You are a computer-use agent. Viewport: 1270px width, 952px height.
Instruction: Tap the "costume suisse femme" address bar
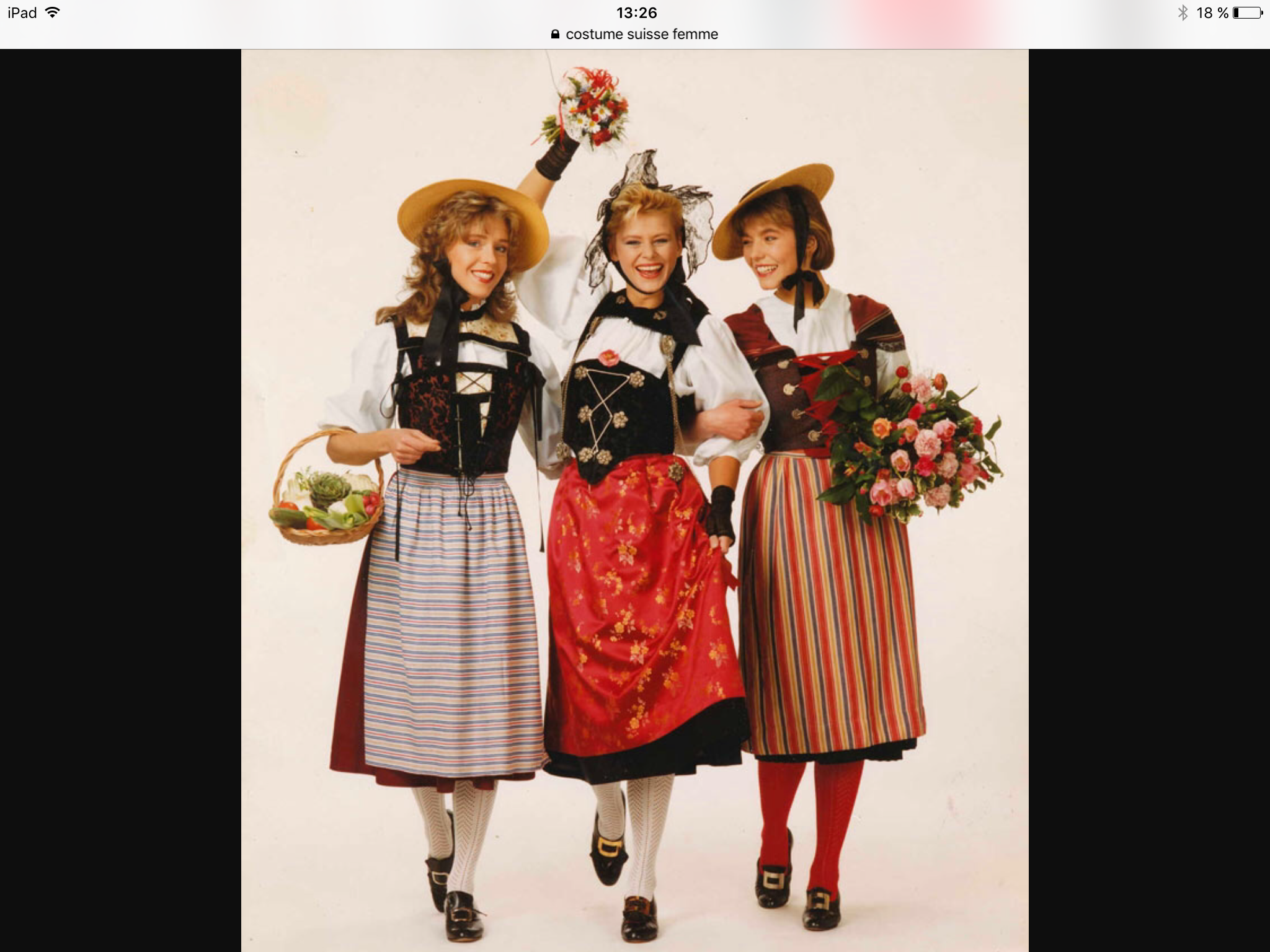[x=635, y=34]
